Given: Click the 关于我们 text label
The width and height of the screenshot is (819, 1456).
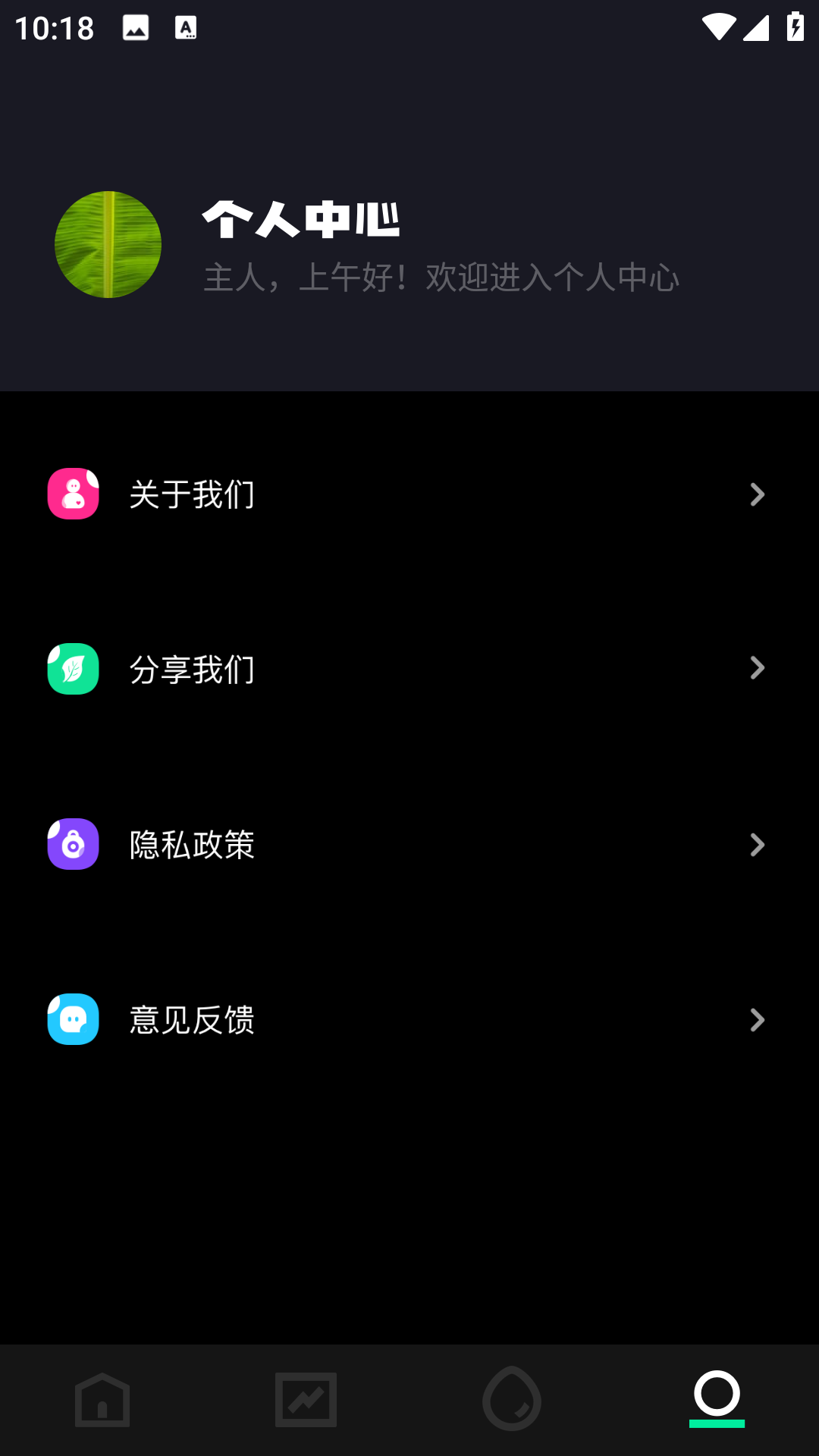Looking at the screenshot, I should 192,494.
